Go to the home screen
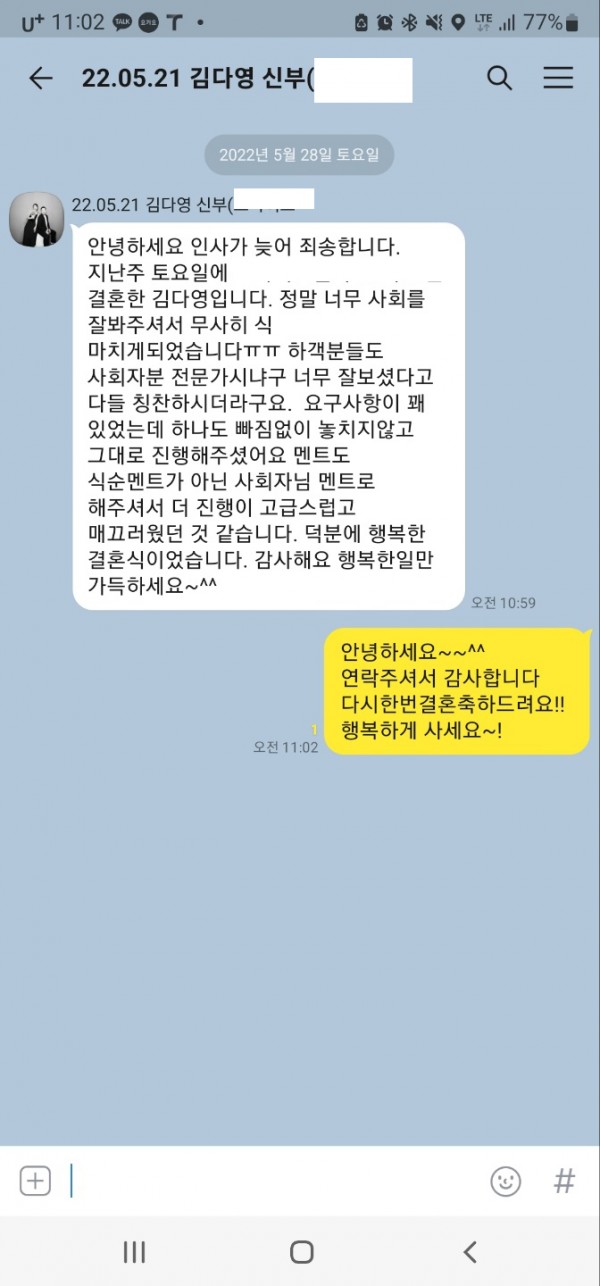600x1286 pixels. point(301,1251)
